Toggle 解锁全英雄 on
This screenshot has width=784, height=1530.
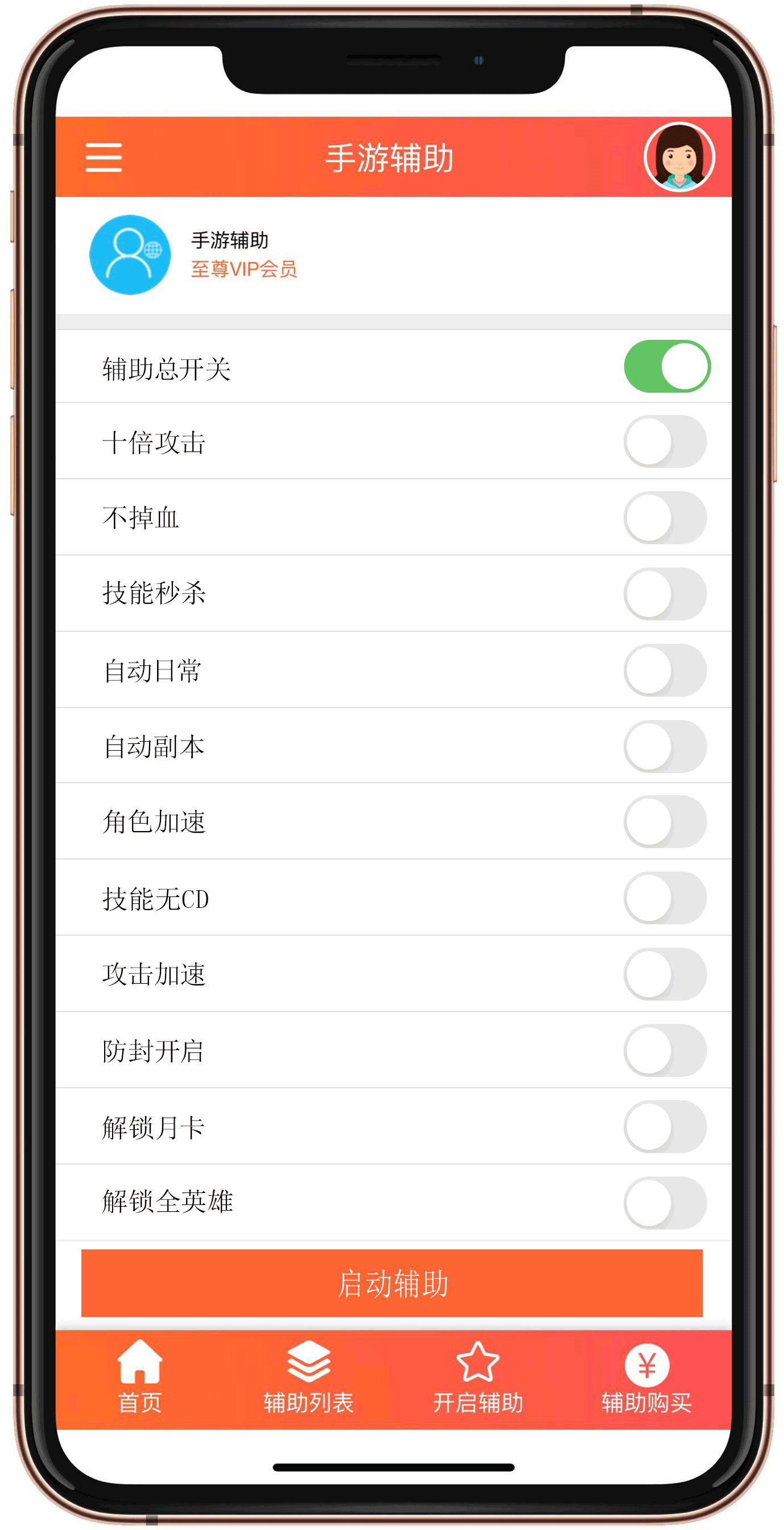(665, 1203)
